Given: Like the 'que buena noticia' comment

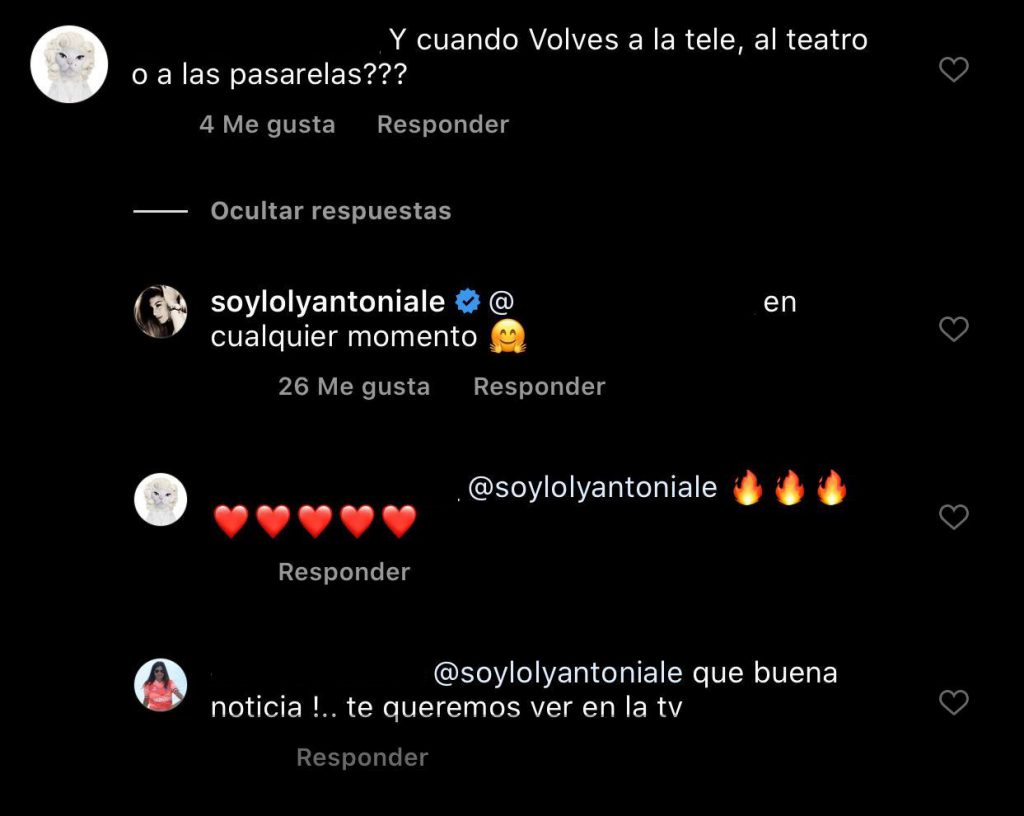Looking at the screenshot, I should 954,703.
